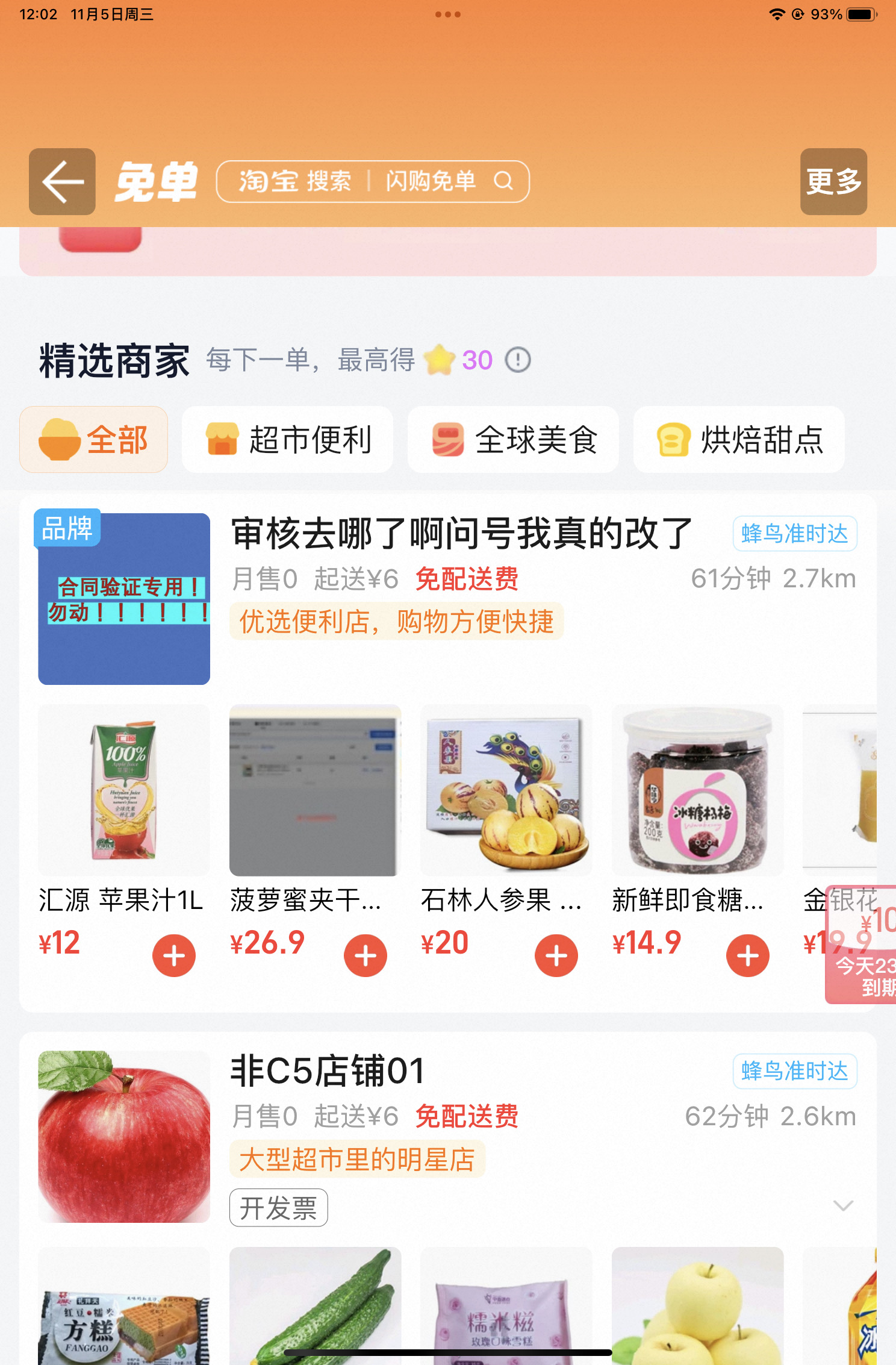
Task: Expand details chevron for 非C5店铺01
Action: coord(842,1205)
